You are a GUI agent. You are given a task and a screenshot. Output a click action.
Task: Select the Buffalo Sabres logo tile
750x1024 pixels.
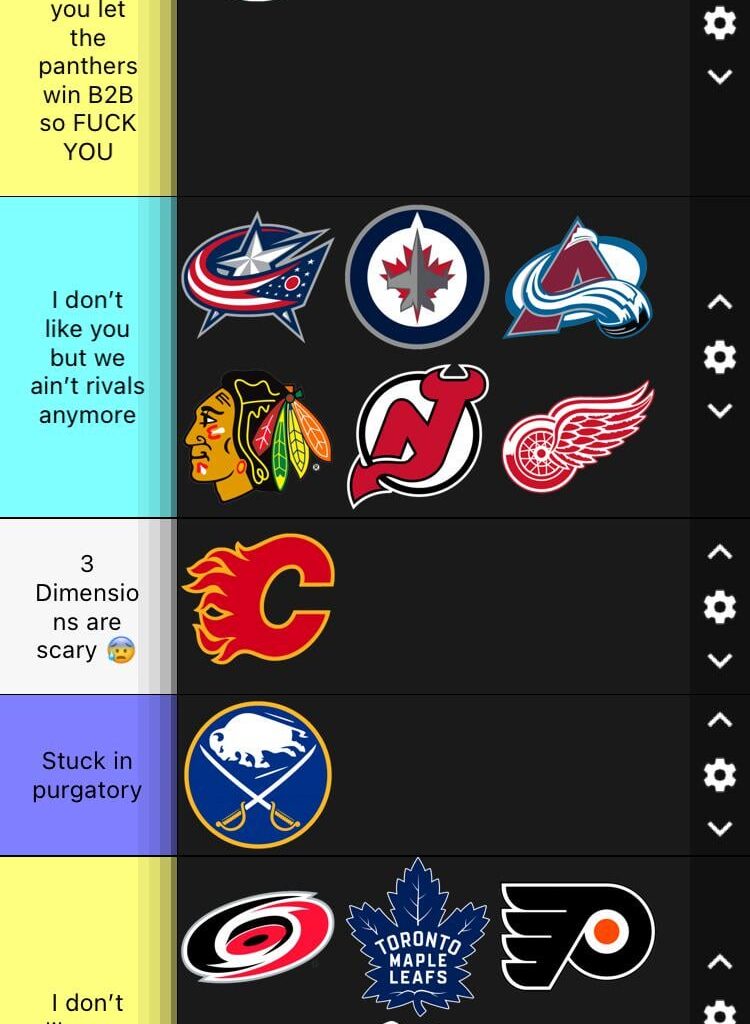pos(258,775)
